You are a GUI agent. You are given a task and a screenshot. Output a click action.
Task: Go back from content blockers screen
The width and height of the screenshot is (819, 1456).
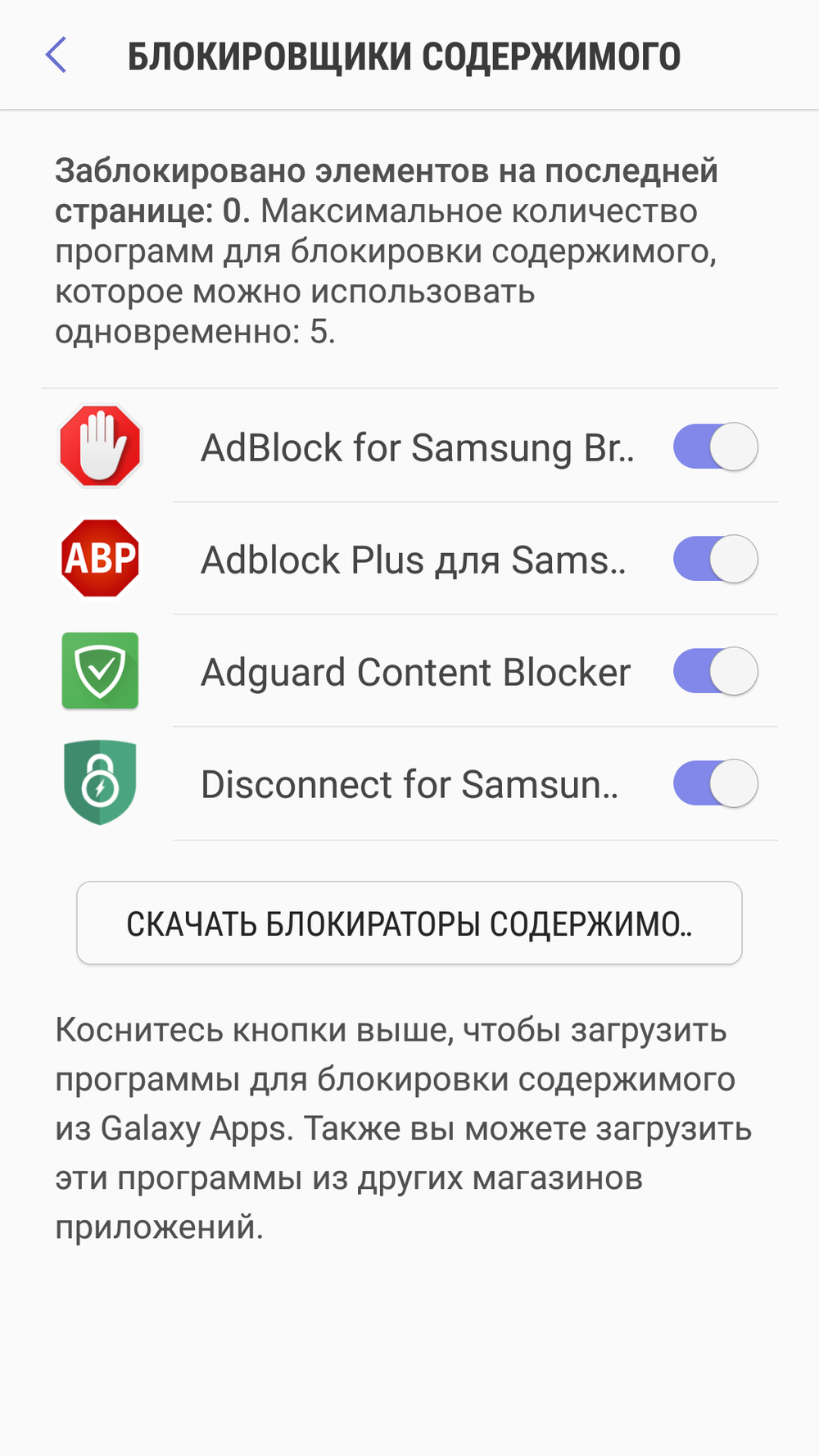[x=56, y=56]
